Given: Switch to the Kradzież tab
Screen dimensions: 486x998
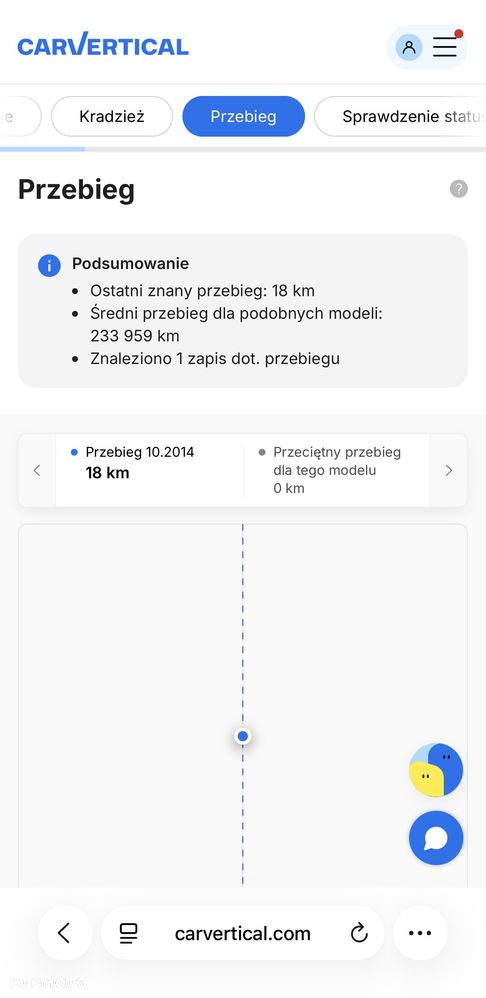Looking at the screenshot, I should 112,116.
